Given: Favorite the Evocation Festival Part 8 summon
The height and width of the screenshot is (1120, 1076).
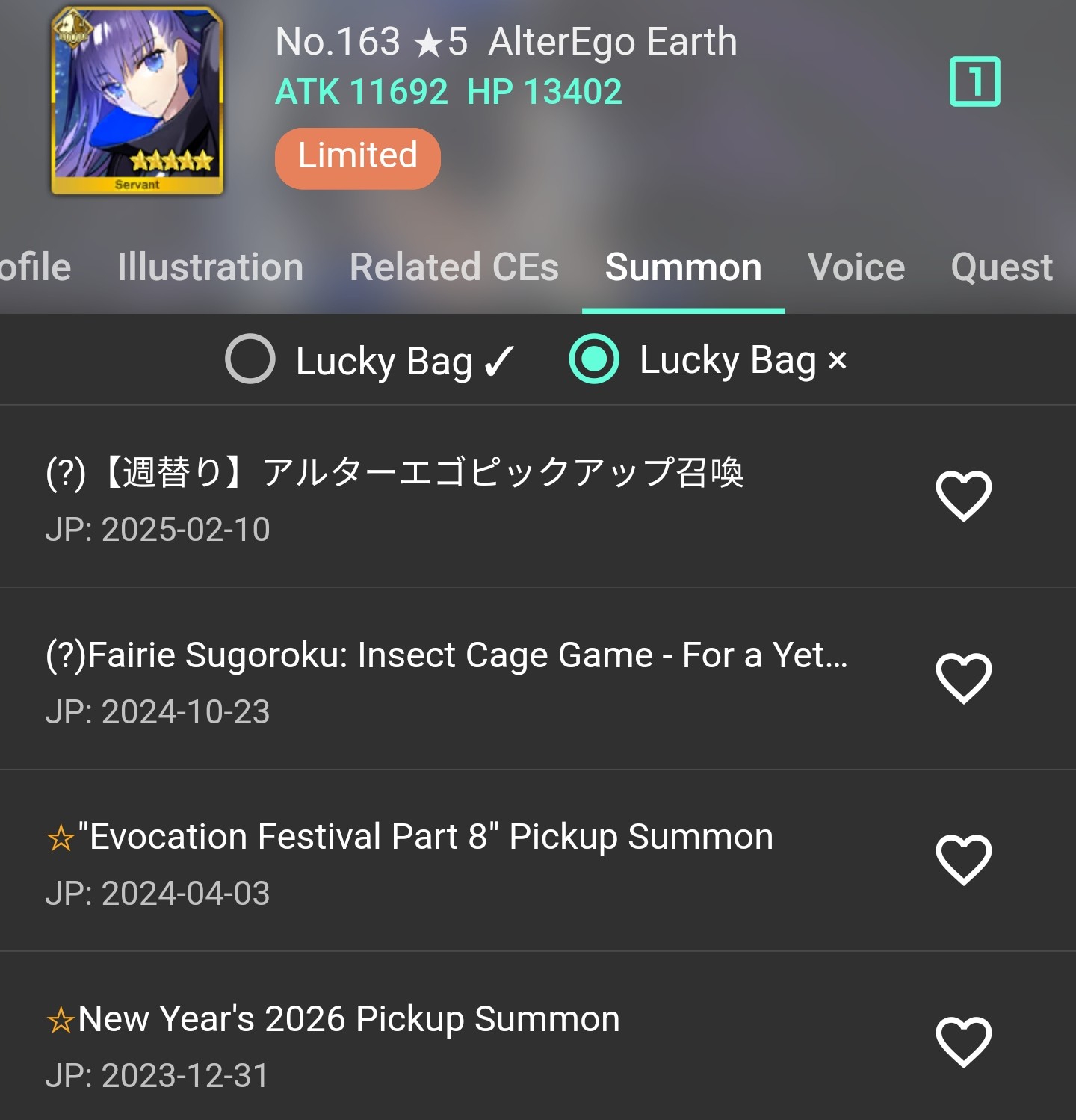Looking at the screenshot, I should click(x=963, y=860).
